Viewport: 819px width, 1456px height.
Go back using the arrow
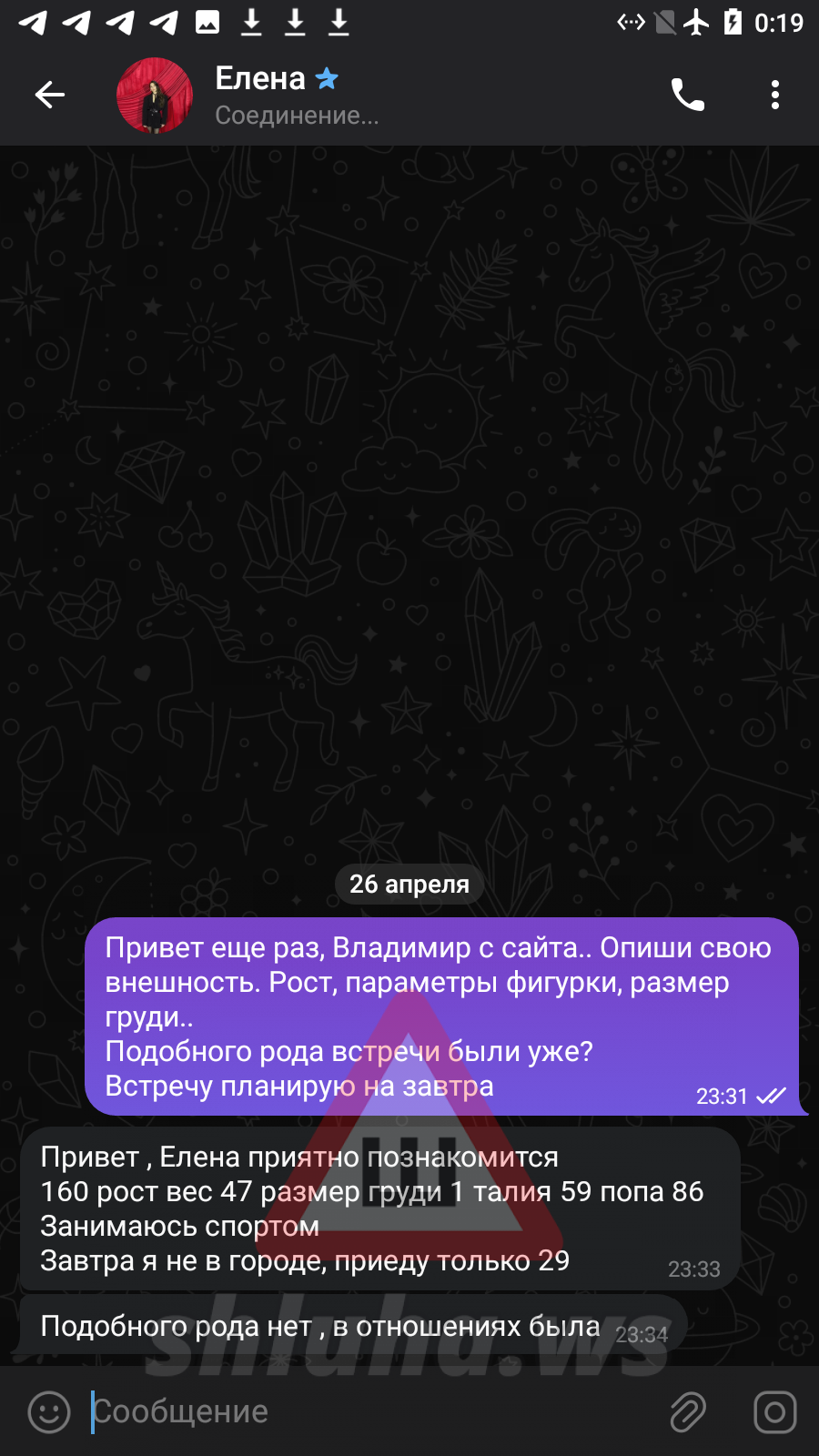click(50, 95)
